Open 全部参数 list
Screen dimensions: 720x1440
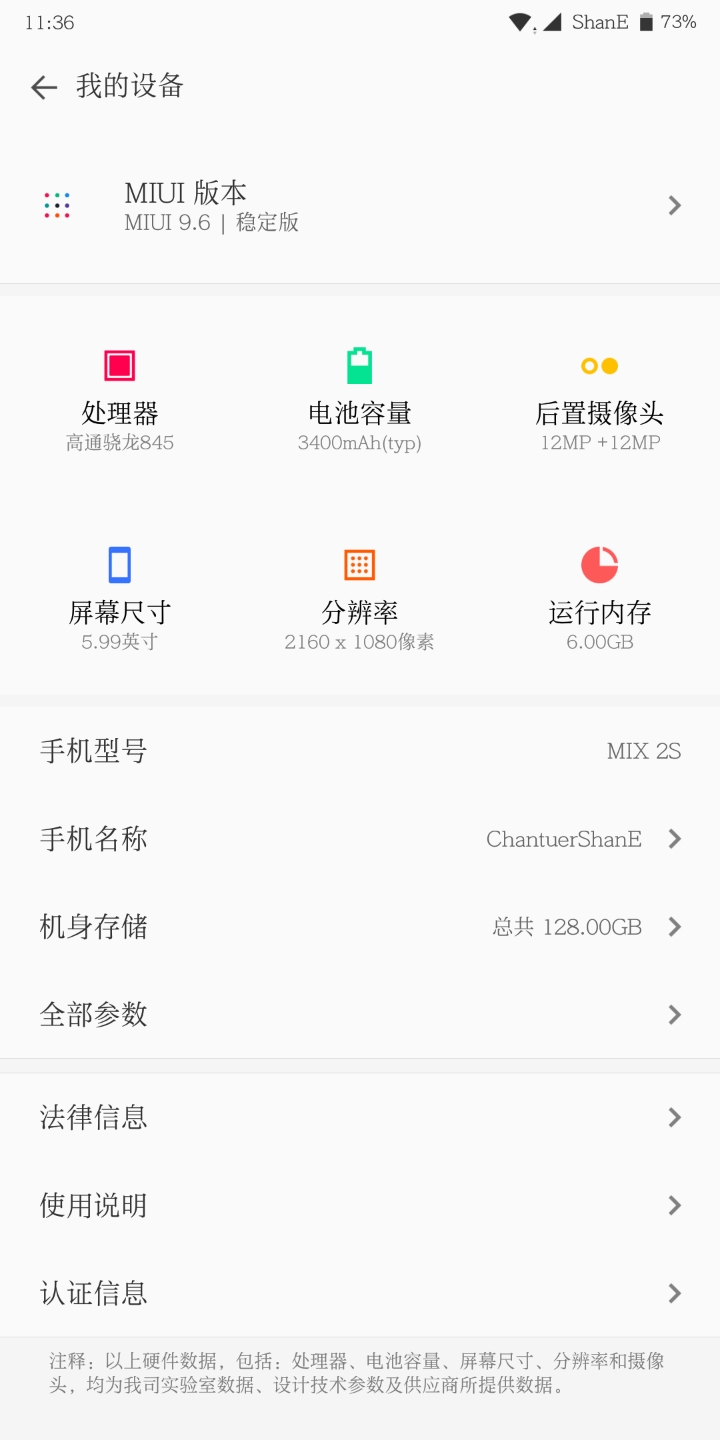[x=360, y=1015]
